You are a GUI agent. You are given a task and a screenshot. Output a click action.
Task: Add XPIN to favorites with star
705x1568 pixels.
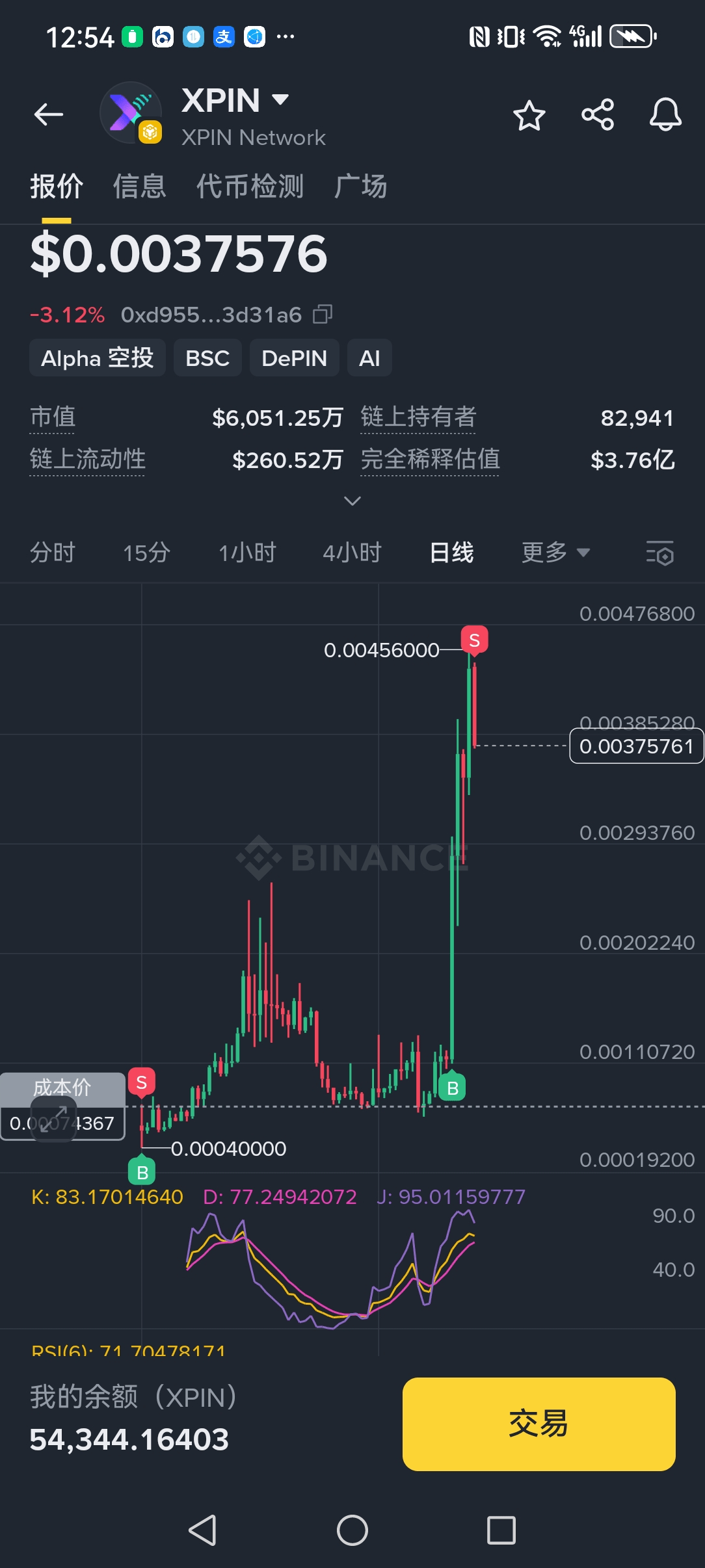pos(529,116)
